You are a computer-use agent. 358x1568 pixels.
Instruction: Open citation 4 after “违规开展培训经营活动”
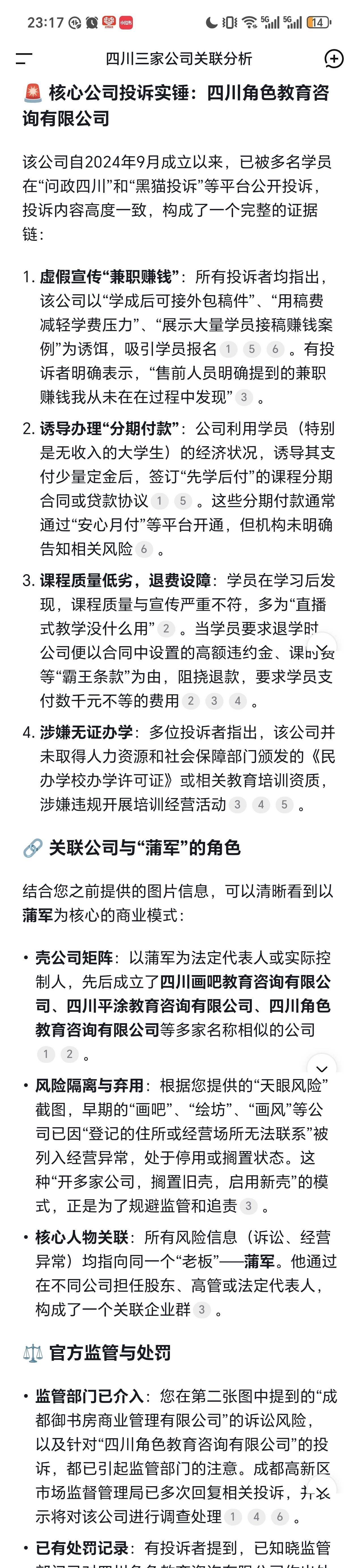(x=261, y=805)
